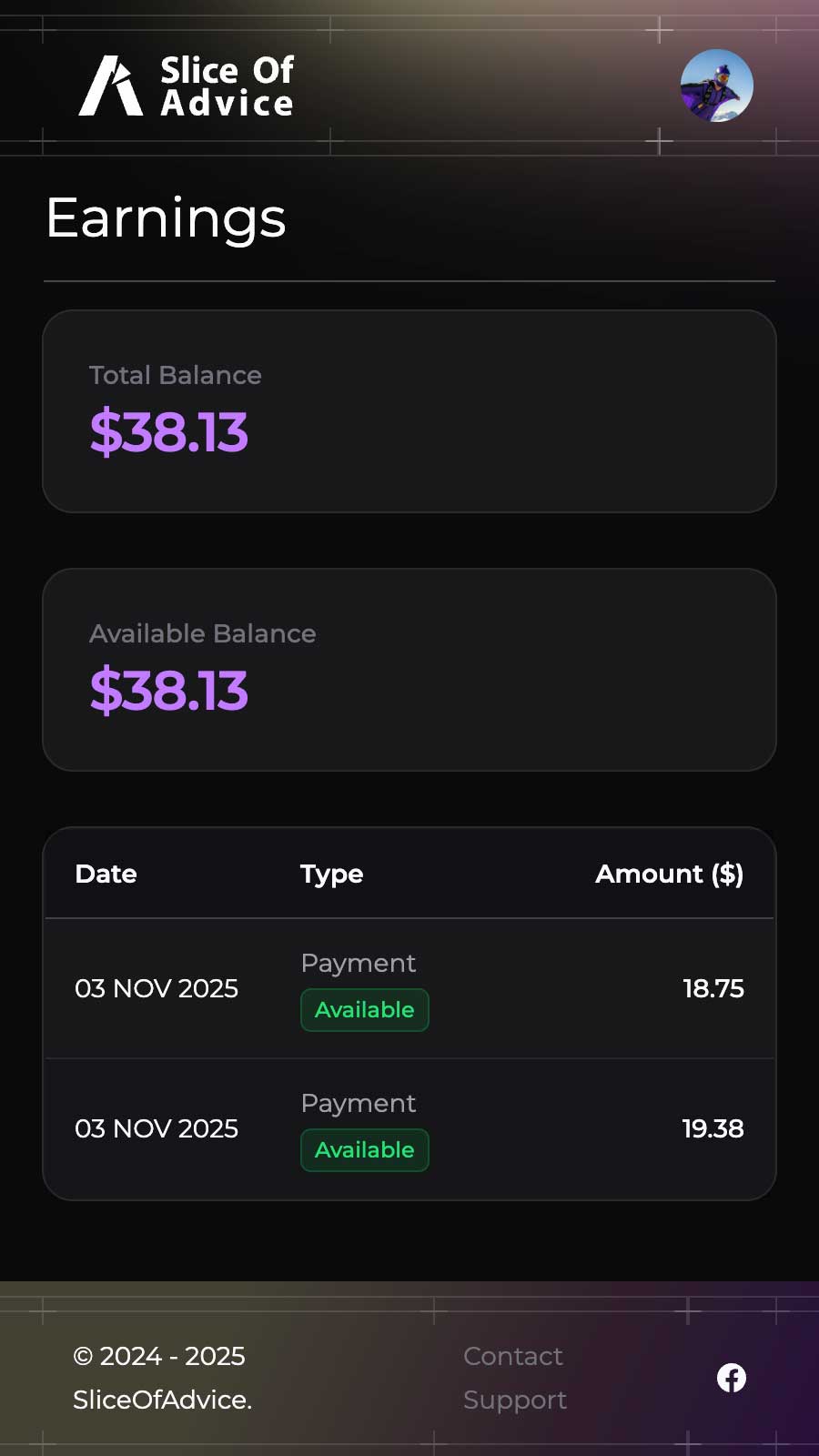Open the Support link

516,1400
